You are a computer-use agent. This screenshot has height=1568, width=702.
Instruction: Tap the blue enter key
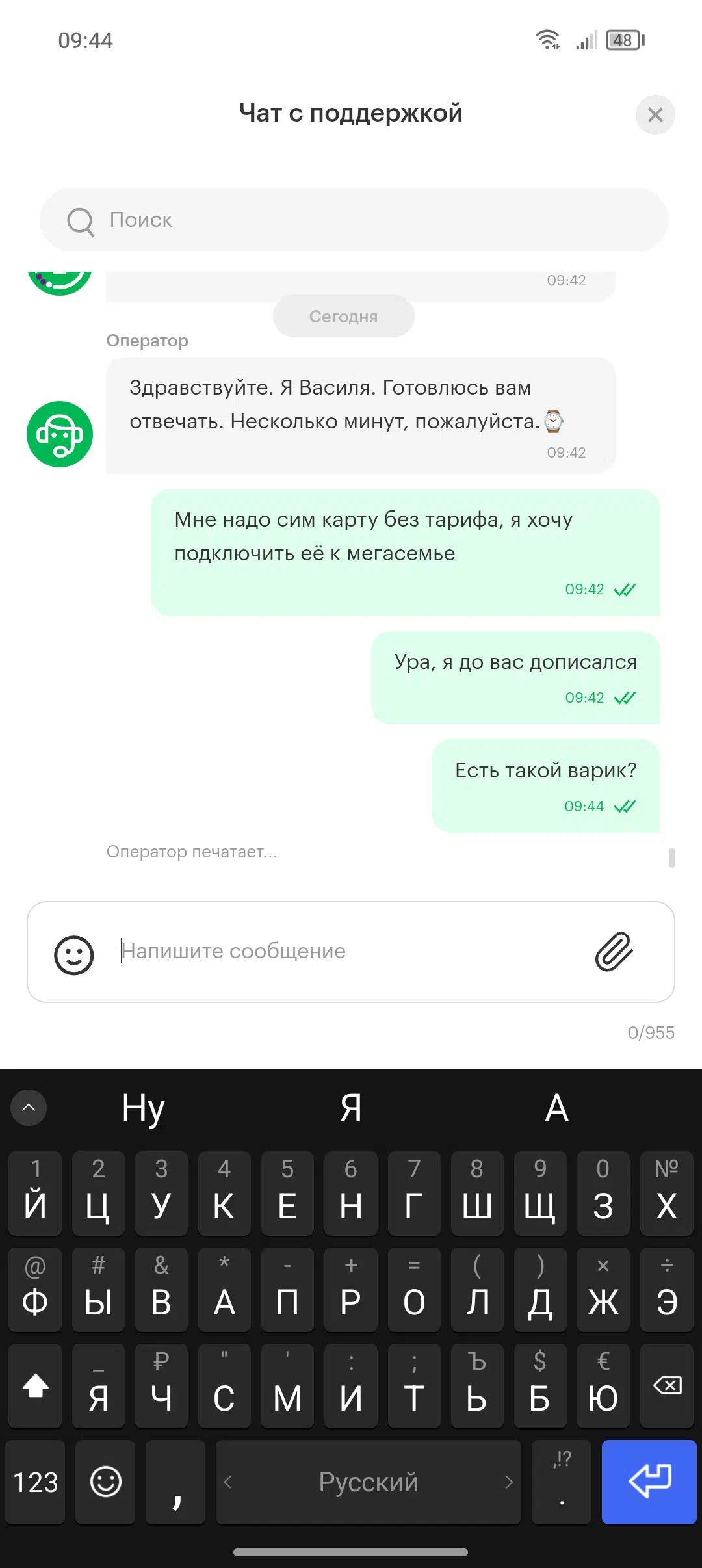click(x=649, y=1482)
